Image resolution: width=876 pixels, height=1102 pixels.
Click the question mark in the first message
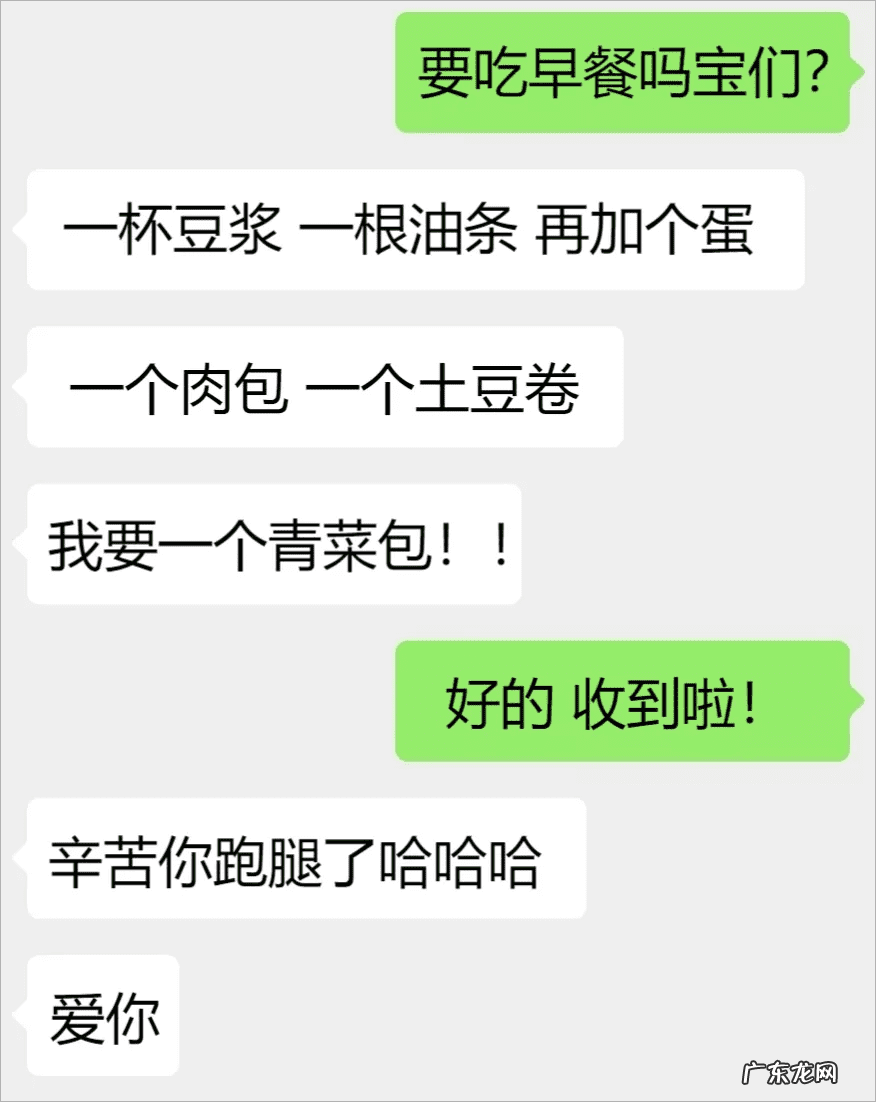pos(815,70)
